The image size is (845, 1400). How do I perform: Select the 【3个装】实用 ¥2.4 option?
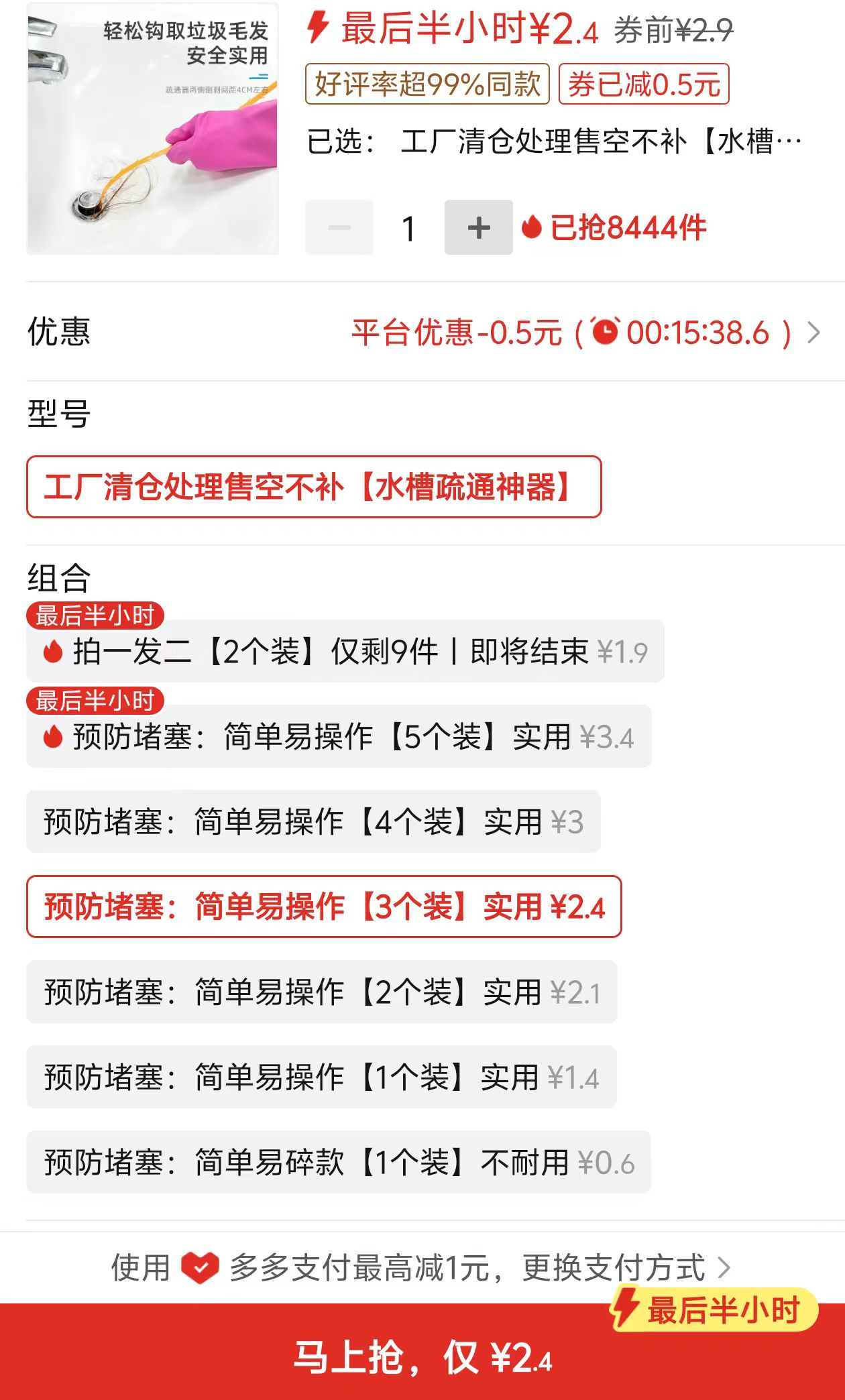click(324, 907)
